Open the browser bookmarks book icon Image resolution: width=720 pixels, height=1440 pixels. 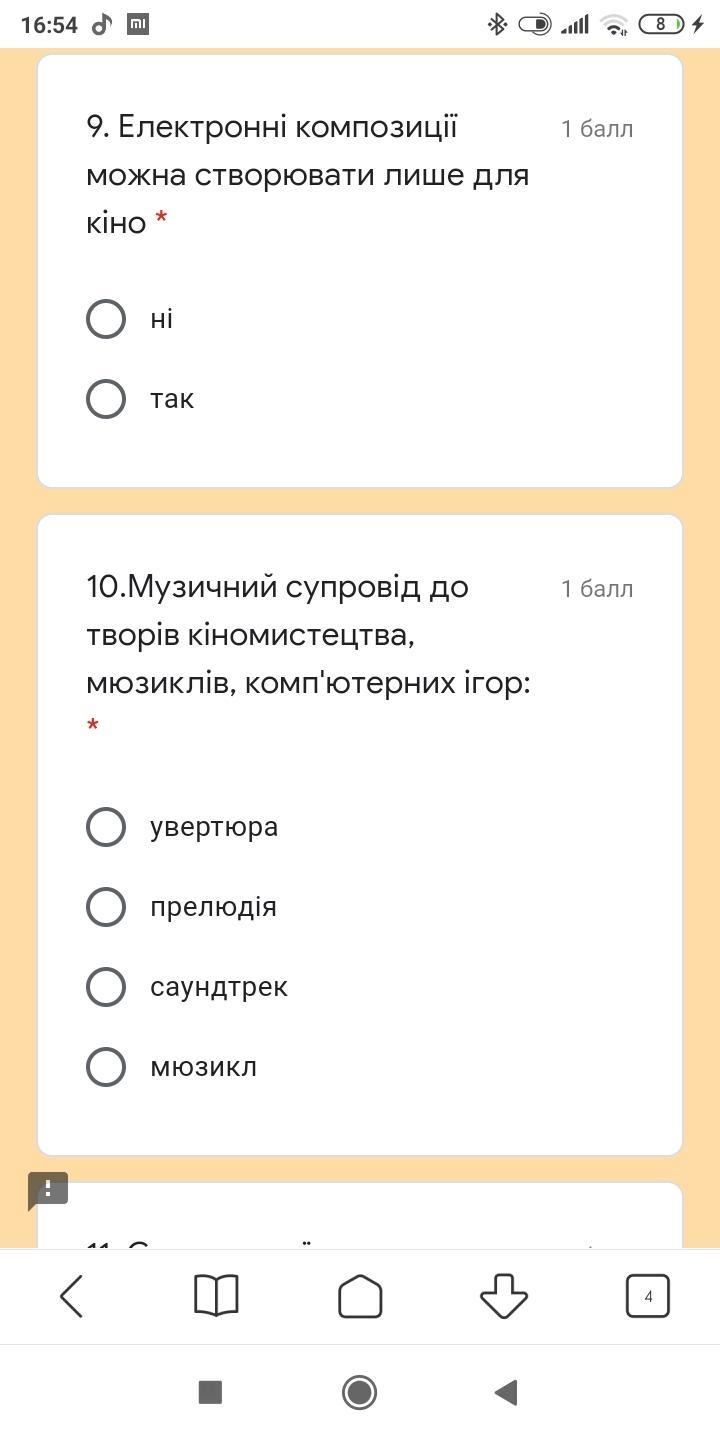coord(216,1296)
